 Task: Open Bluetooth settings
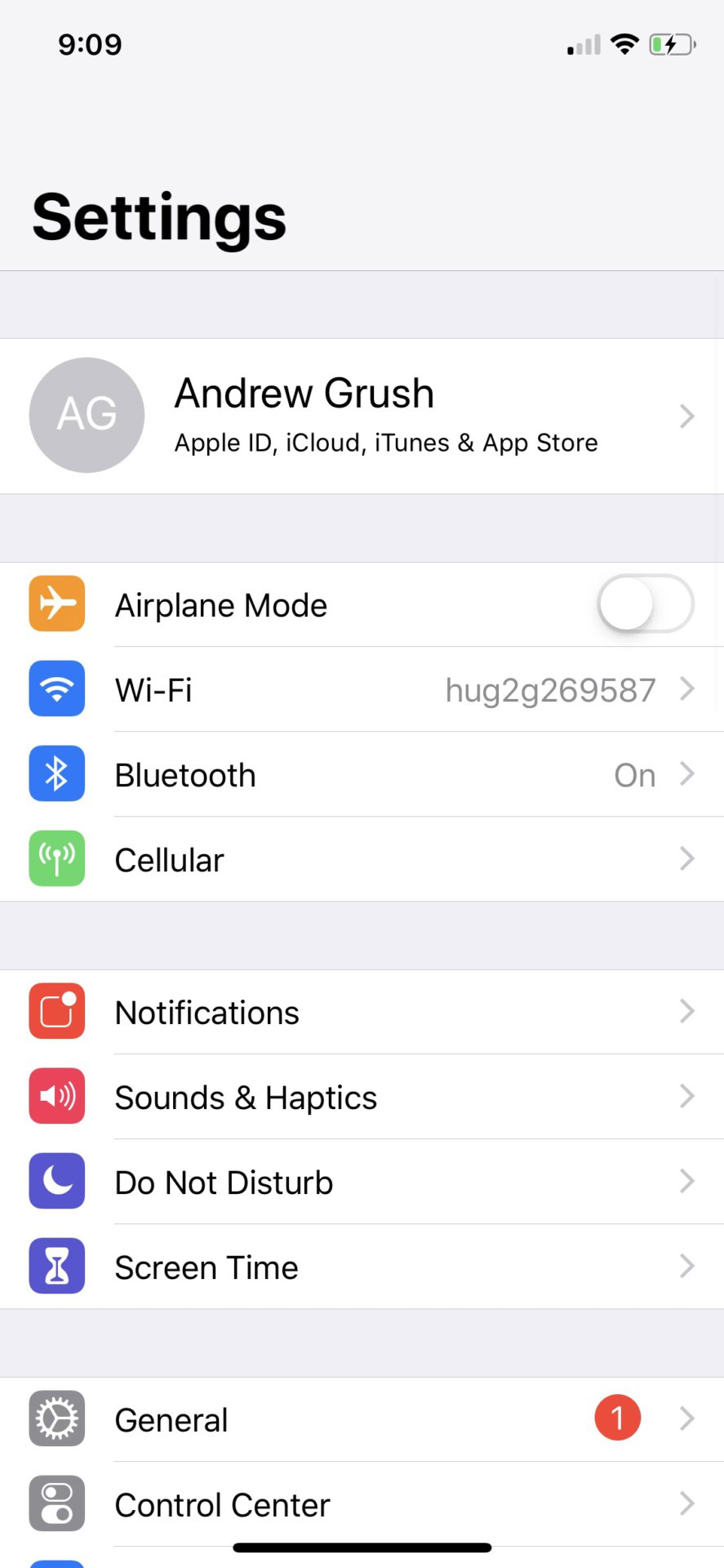coord(362,775)
